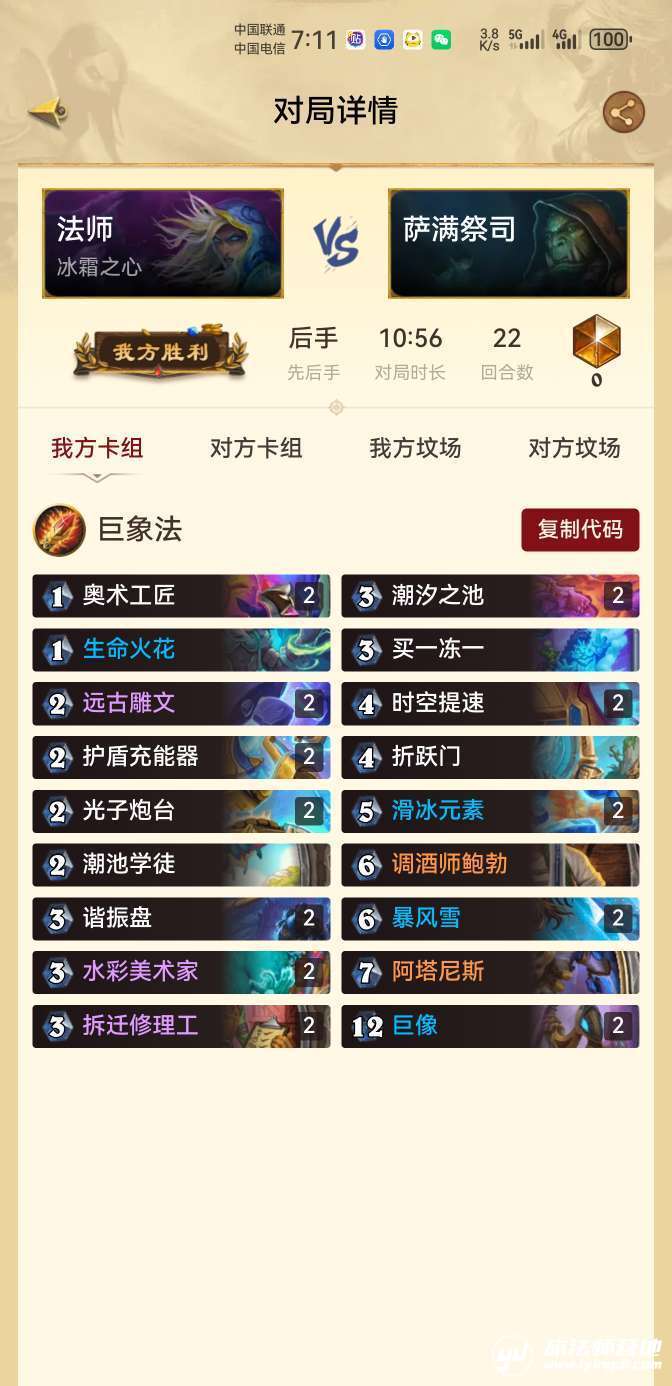Switch to 对方坟场 tab

point(574,448)
